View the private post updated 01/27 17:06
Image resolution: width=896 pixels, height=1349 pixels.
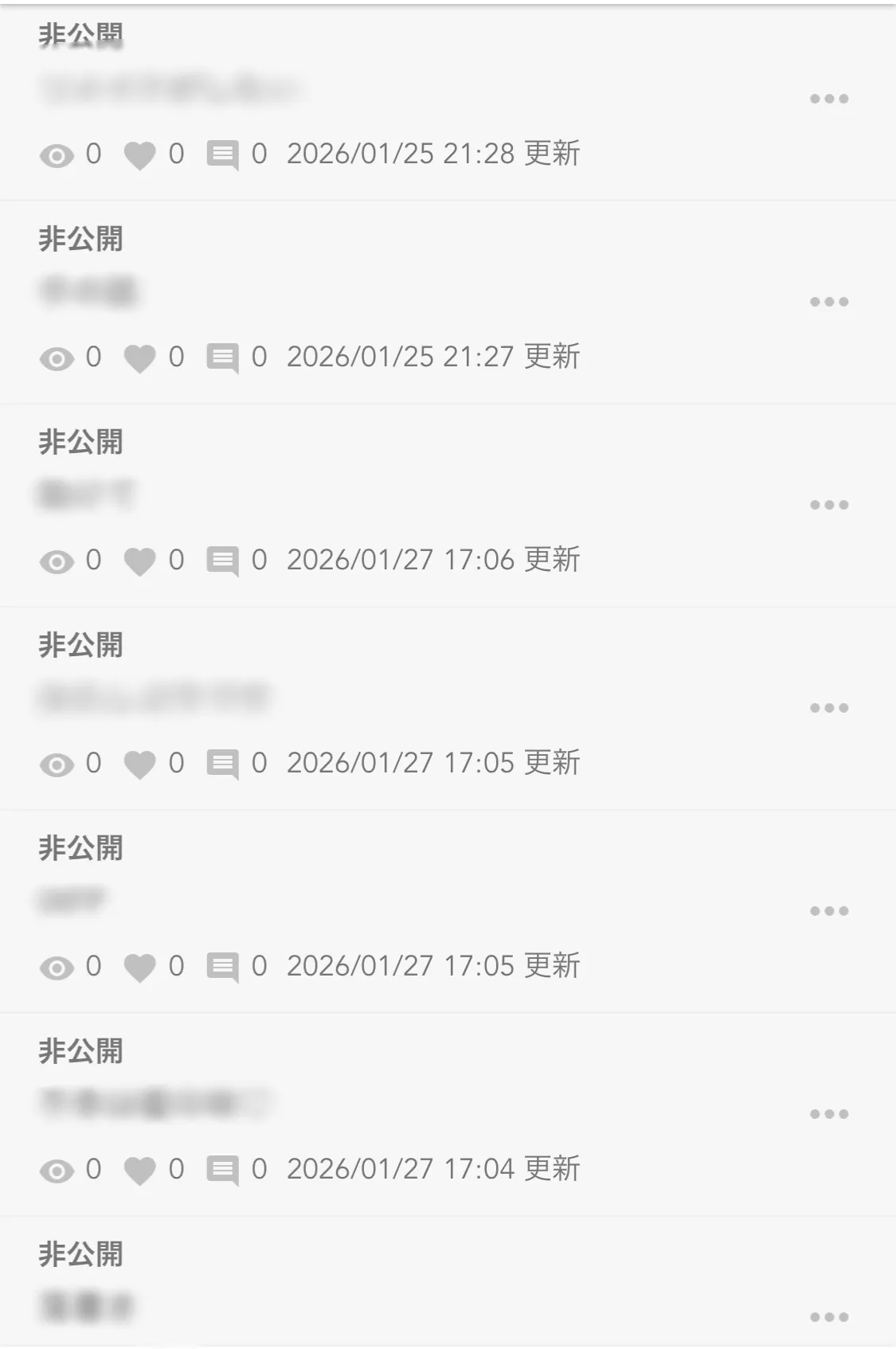86,495
